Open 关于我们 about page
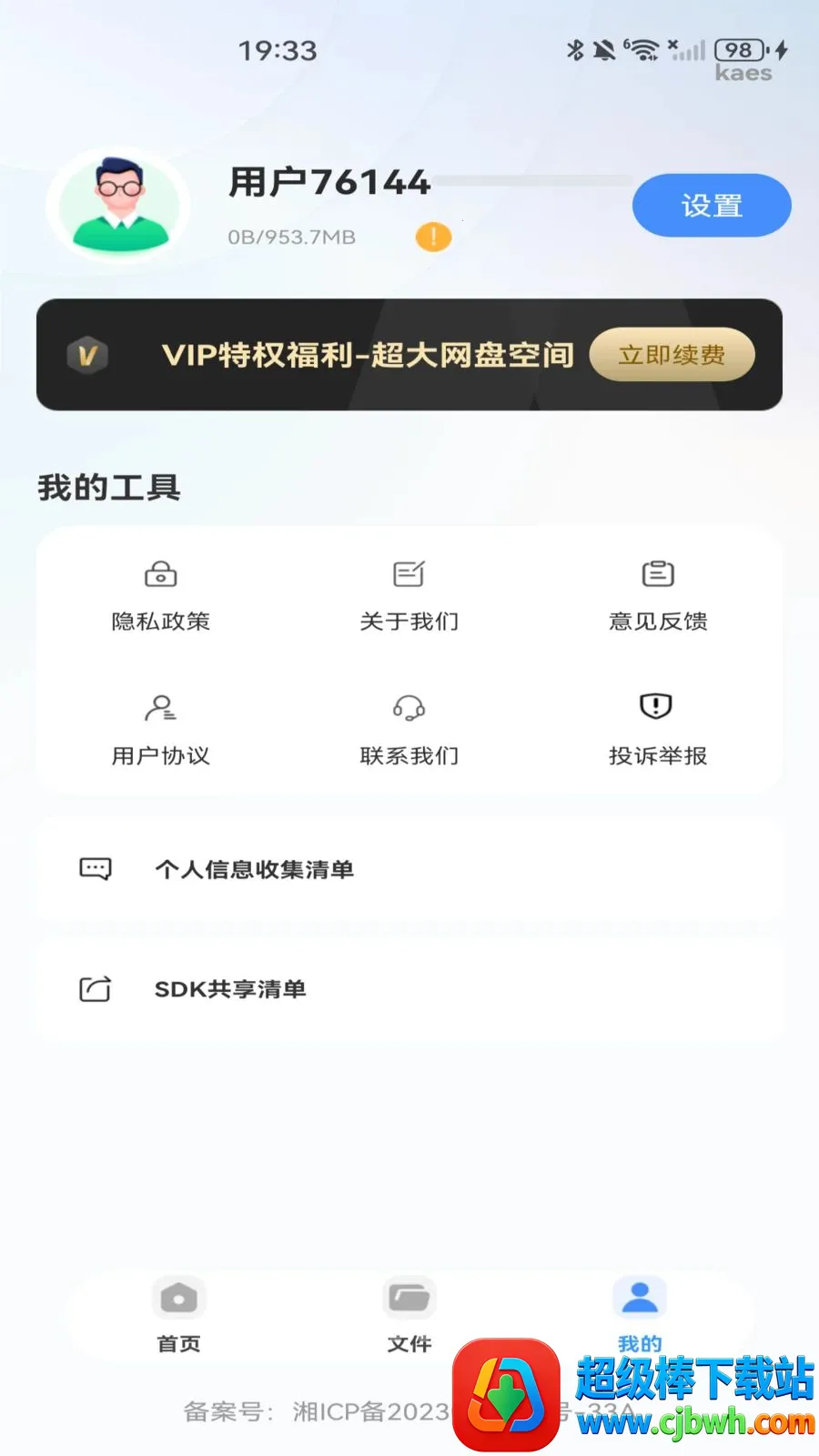Screen dimensions: 819x1456 (409, 596)
